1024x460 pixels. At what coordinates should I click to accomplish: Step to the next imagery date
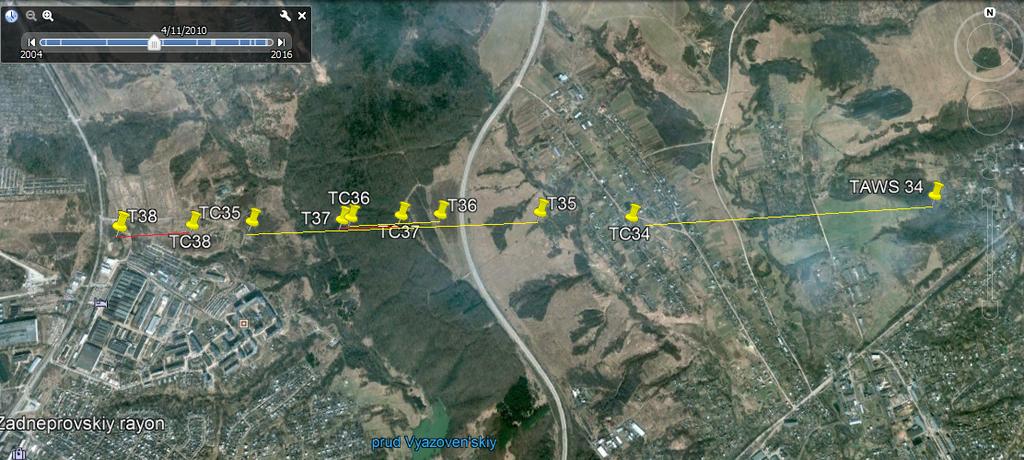point(283,42)
